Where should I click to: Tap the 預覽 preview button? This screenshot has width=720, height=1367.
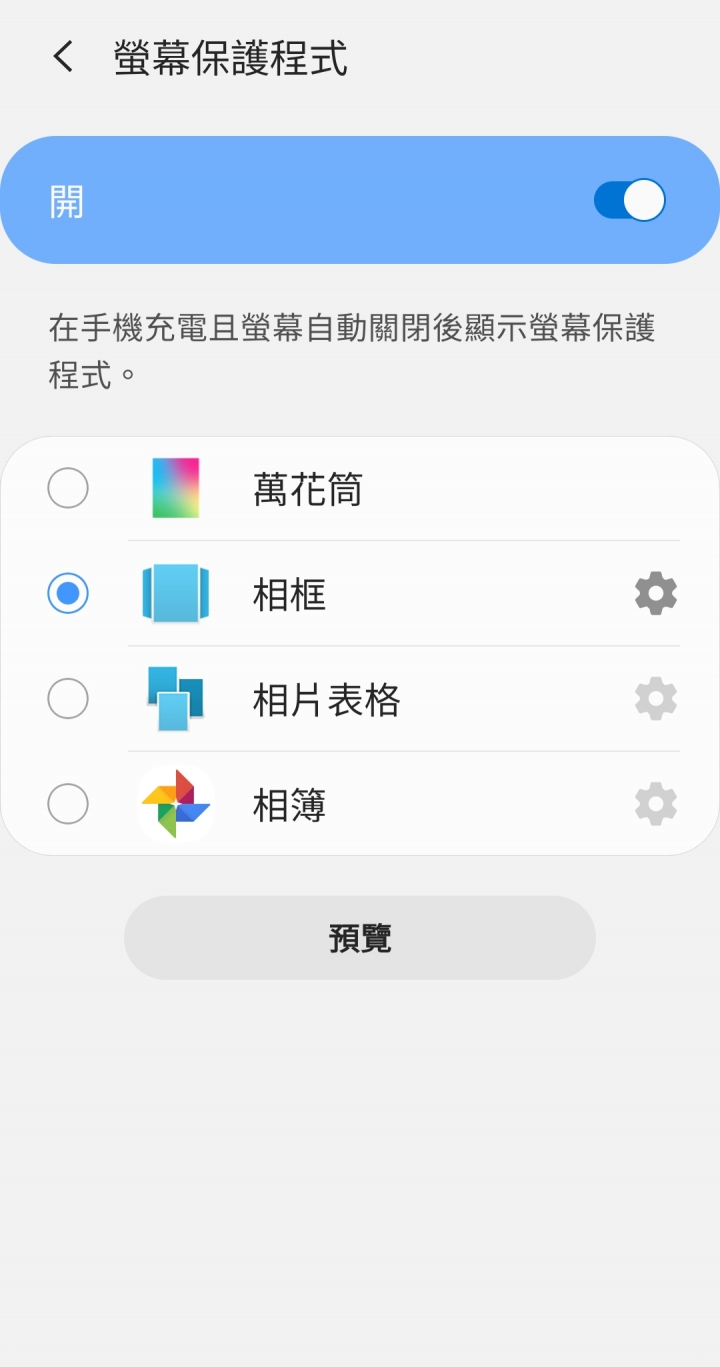360,938
